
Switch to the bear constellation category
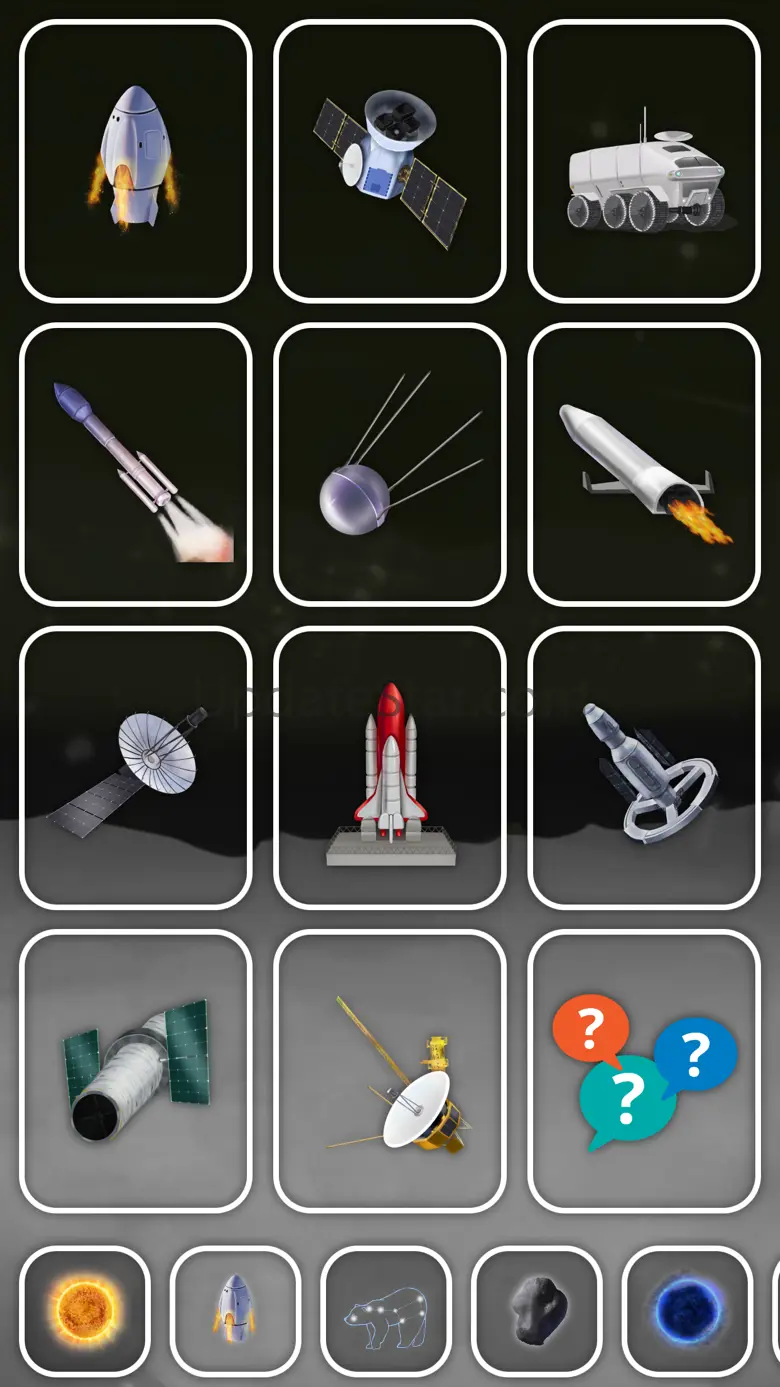pyautogui.click(x=386, y=1311)
